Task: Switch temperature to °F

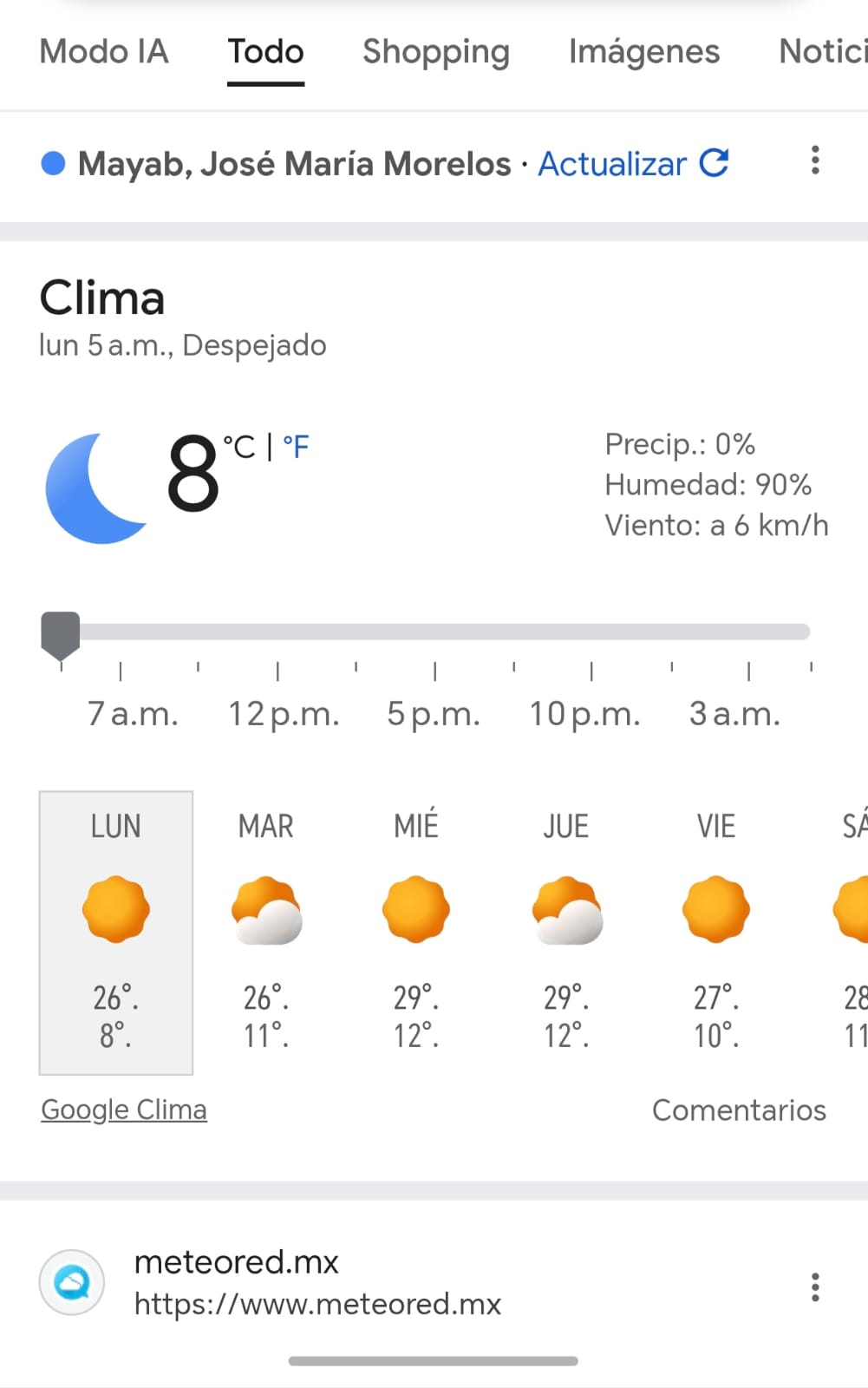Action: [296, 448]
